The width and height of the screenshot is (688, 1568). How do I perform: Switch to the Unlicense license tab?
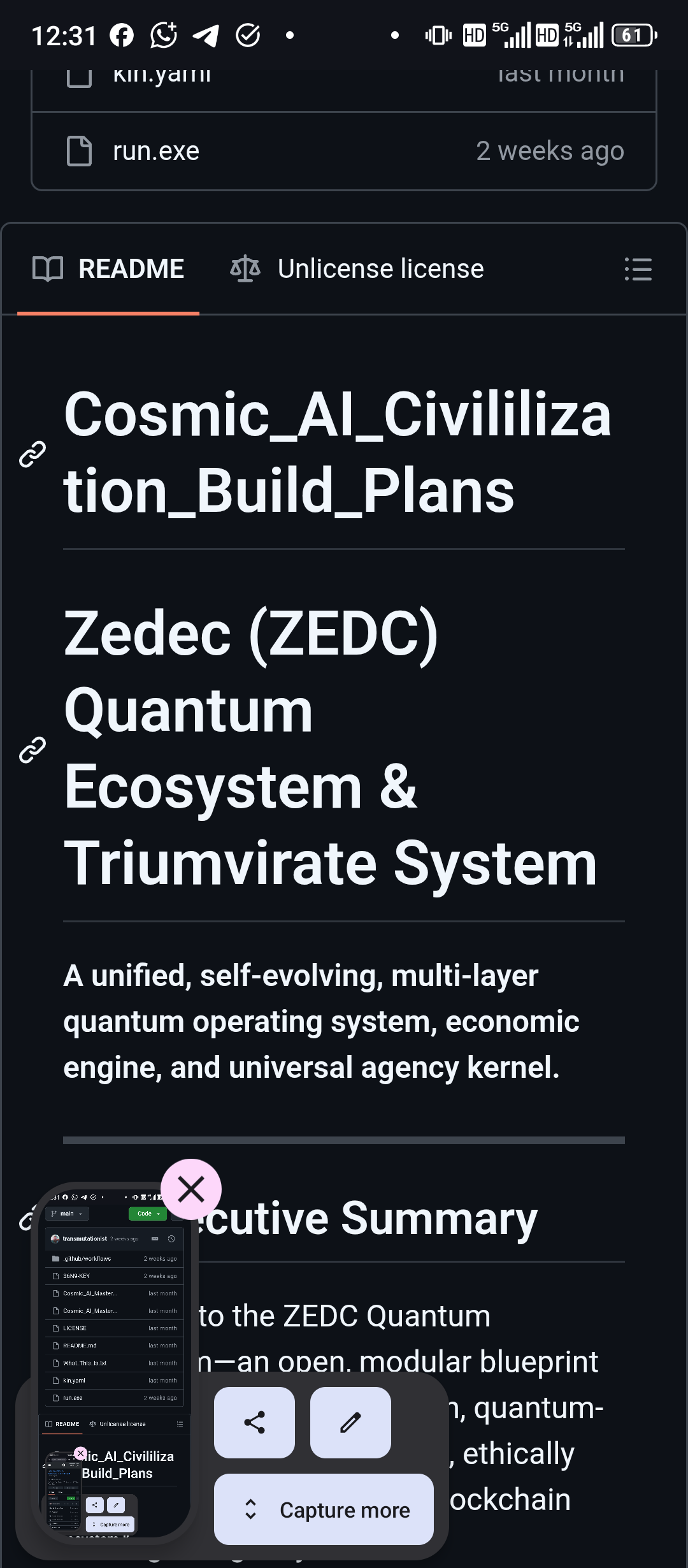pyautogui.click(x=357, y=269)
